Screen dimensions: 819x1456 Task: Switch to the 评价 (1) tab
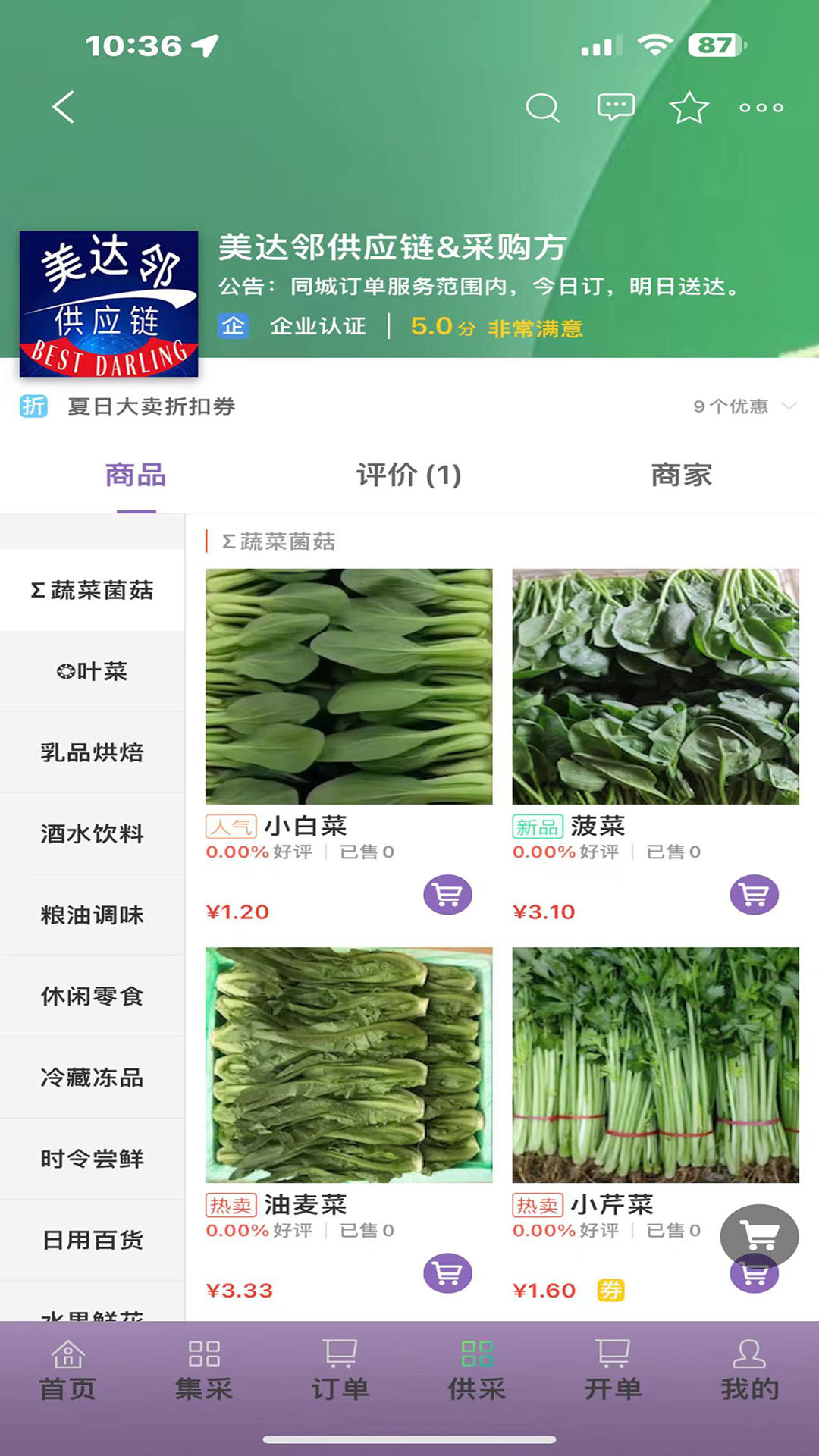click(409, 475)
